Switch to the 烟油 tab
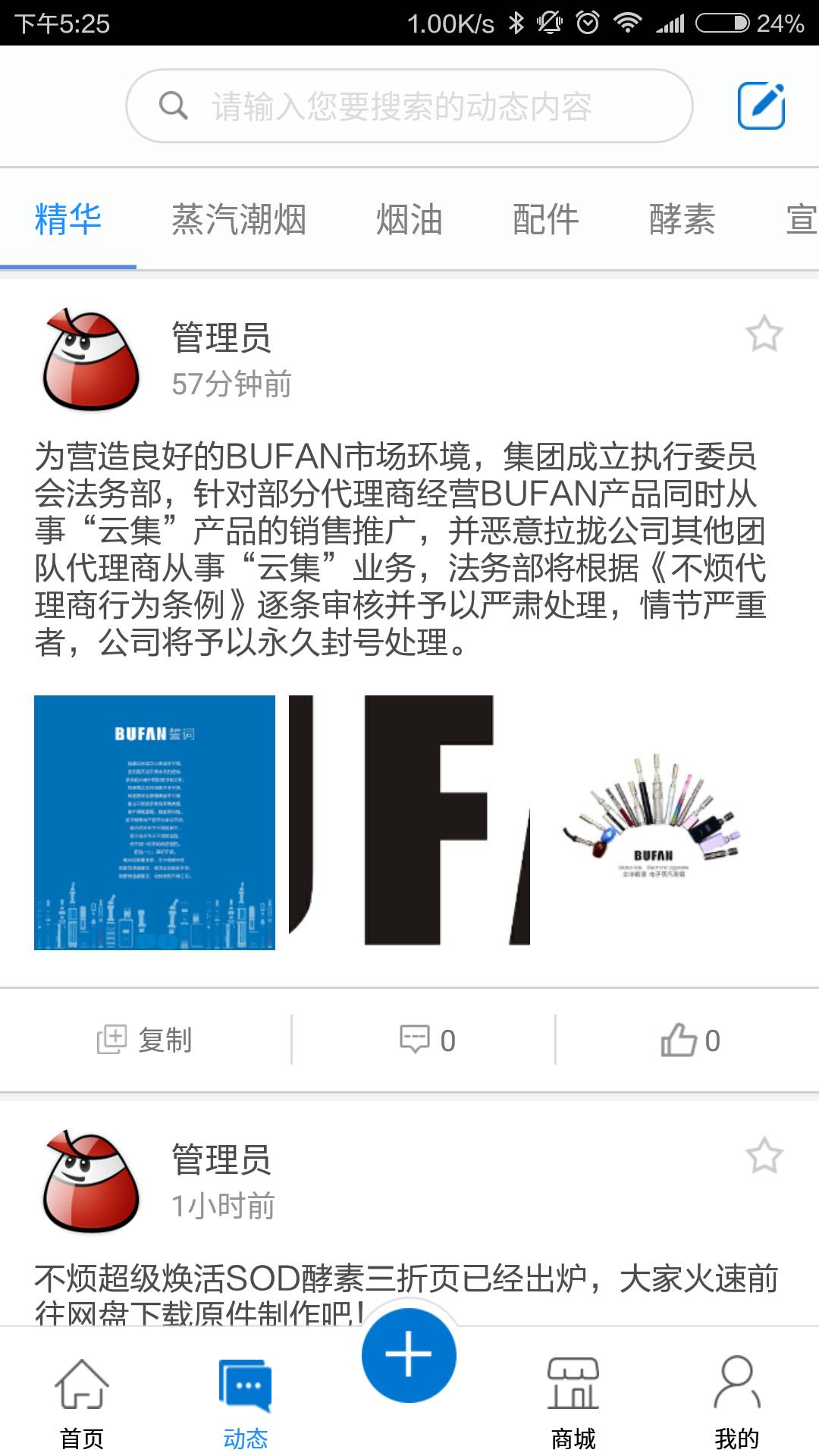 [409, 220]
